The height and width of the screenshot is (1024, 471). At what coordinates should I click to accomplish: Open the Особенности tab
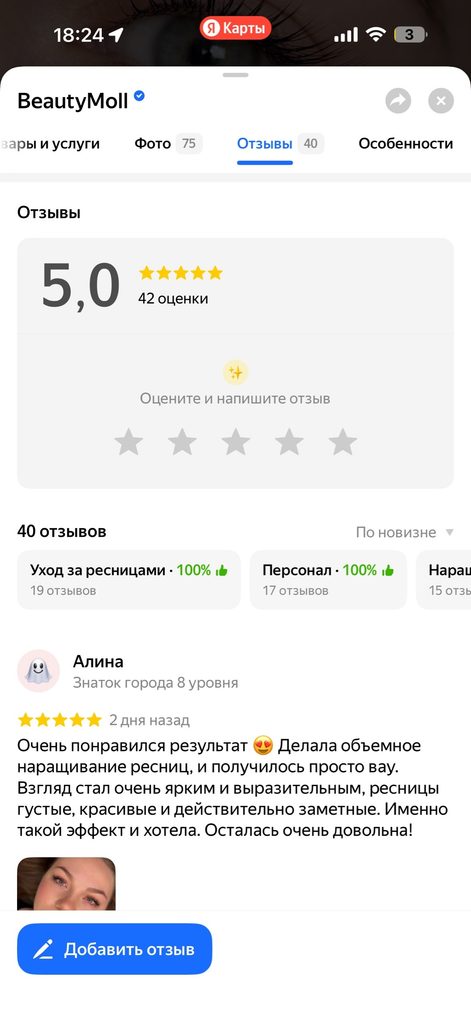[x=406, y=144]
